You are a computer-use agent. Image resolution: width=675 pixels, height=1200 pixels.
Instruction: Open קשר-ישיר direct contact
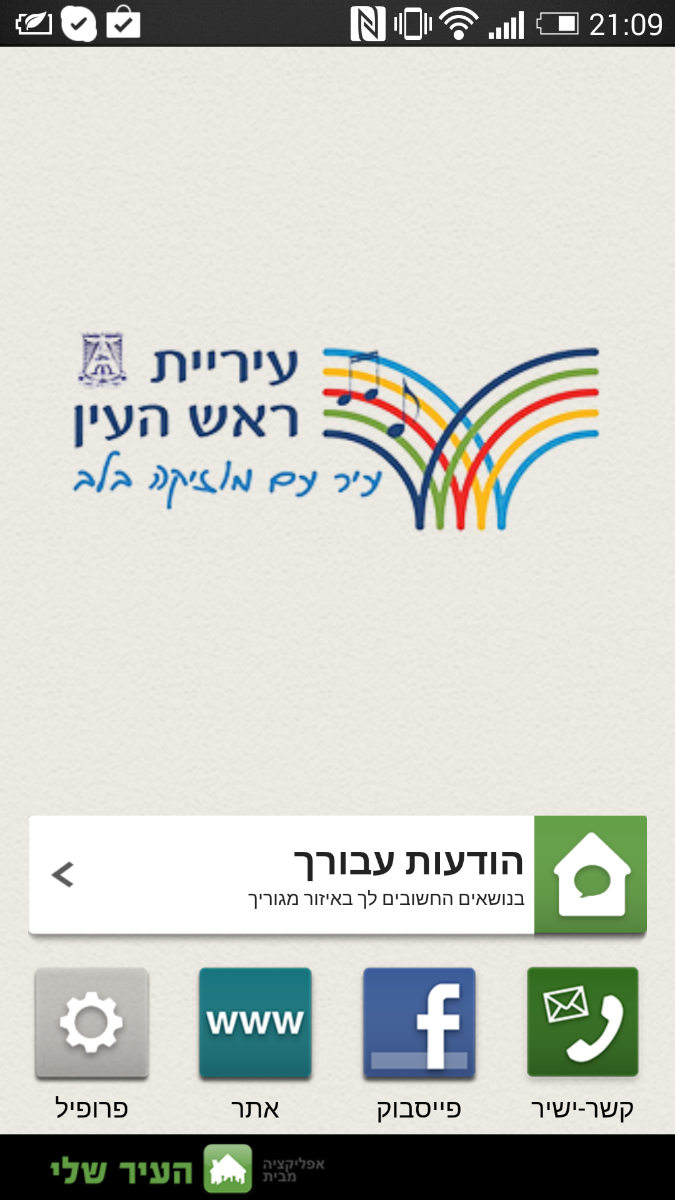point(583,1022)
